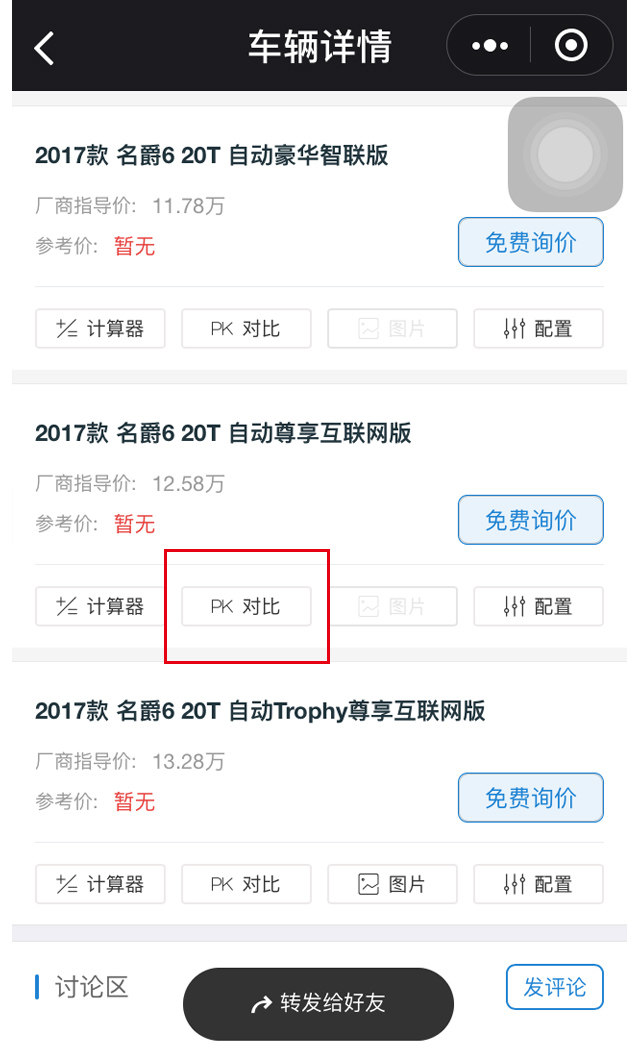Open the mini-program more options menu
Image resolution: width=640 pixels, height=1052 pixels.
pyautogui.click(x=489, y=46)
